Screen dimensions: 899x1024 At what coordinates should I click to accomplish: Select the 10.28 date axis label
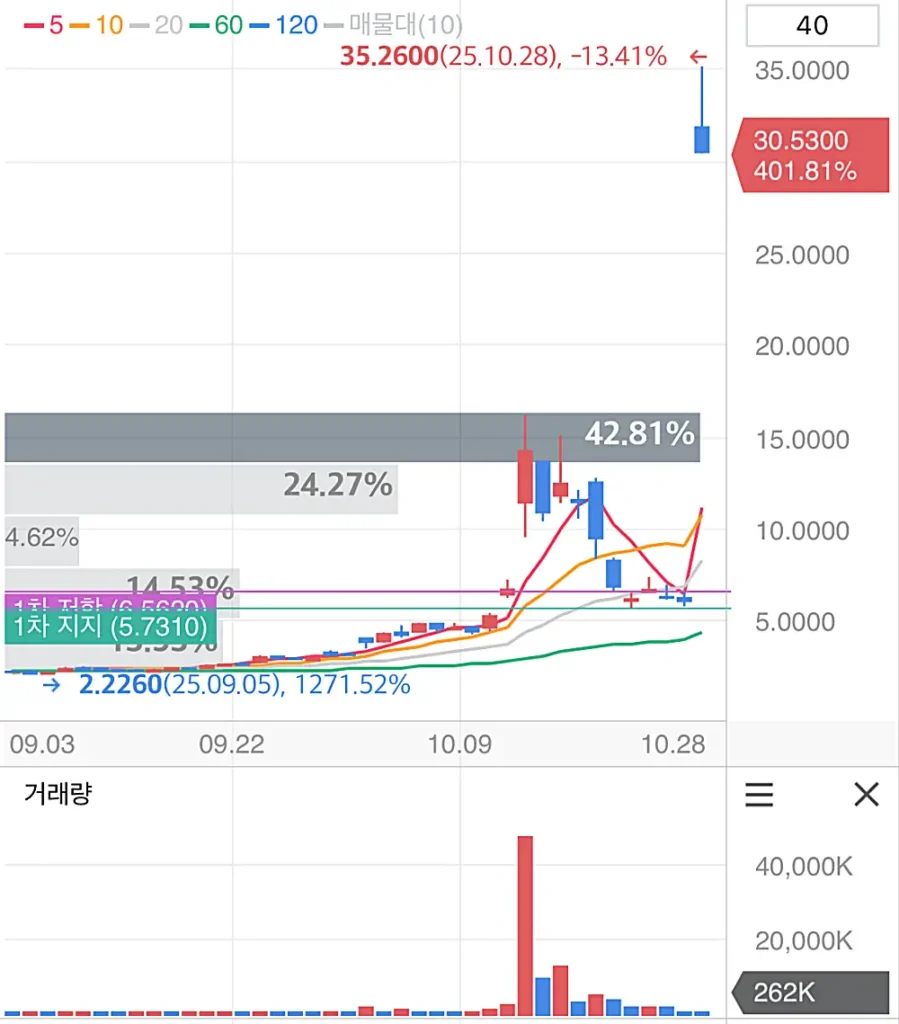[675, 745]
